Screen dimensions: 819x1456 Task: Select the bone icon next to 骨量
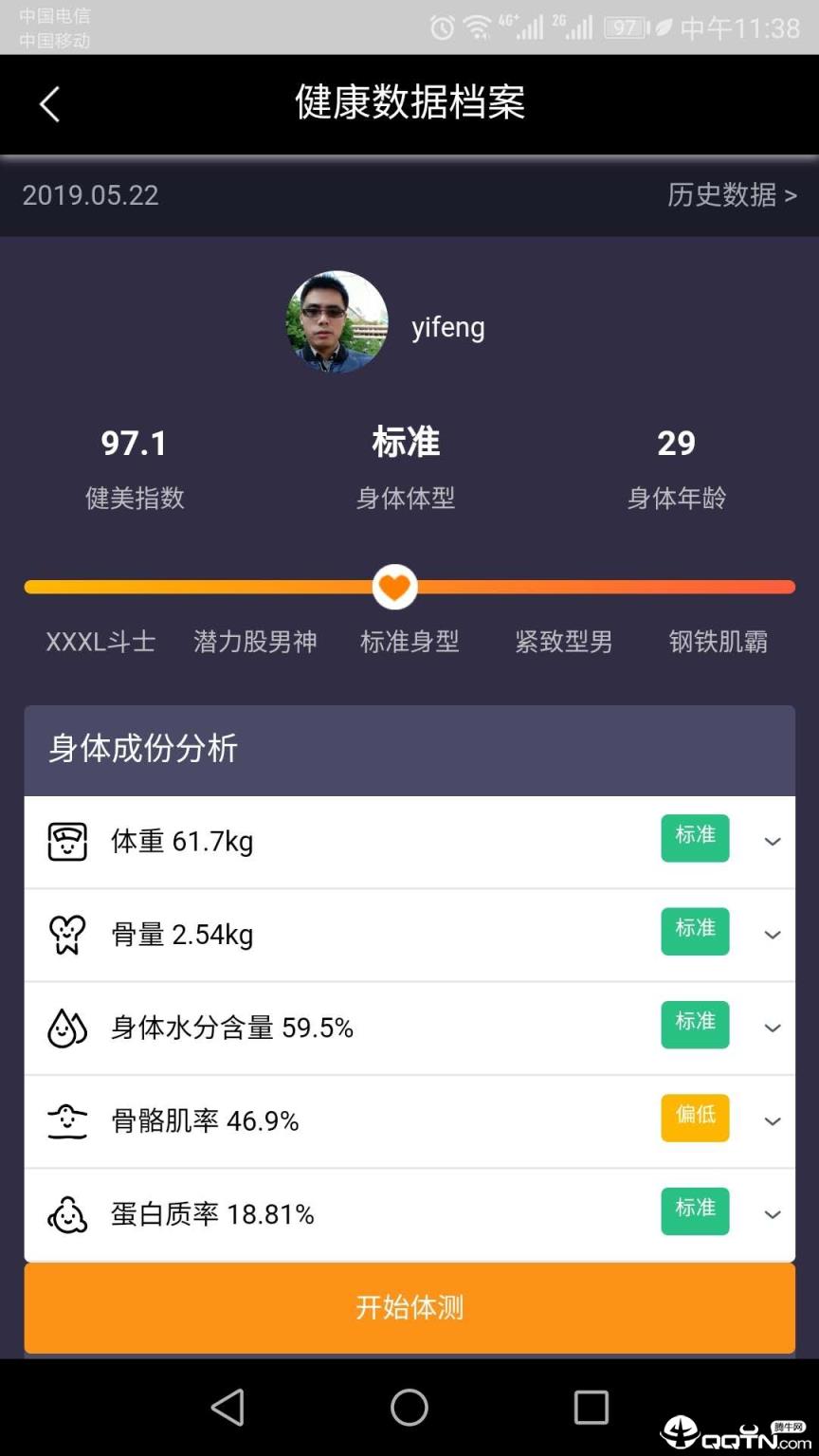(66, 934)
